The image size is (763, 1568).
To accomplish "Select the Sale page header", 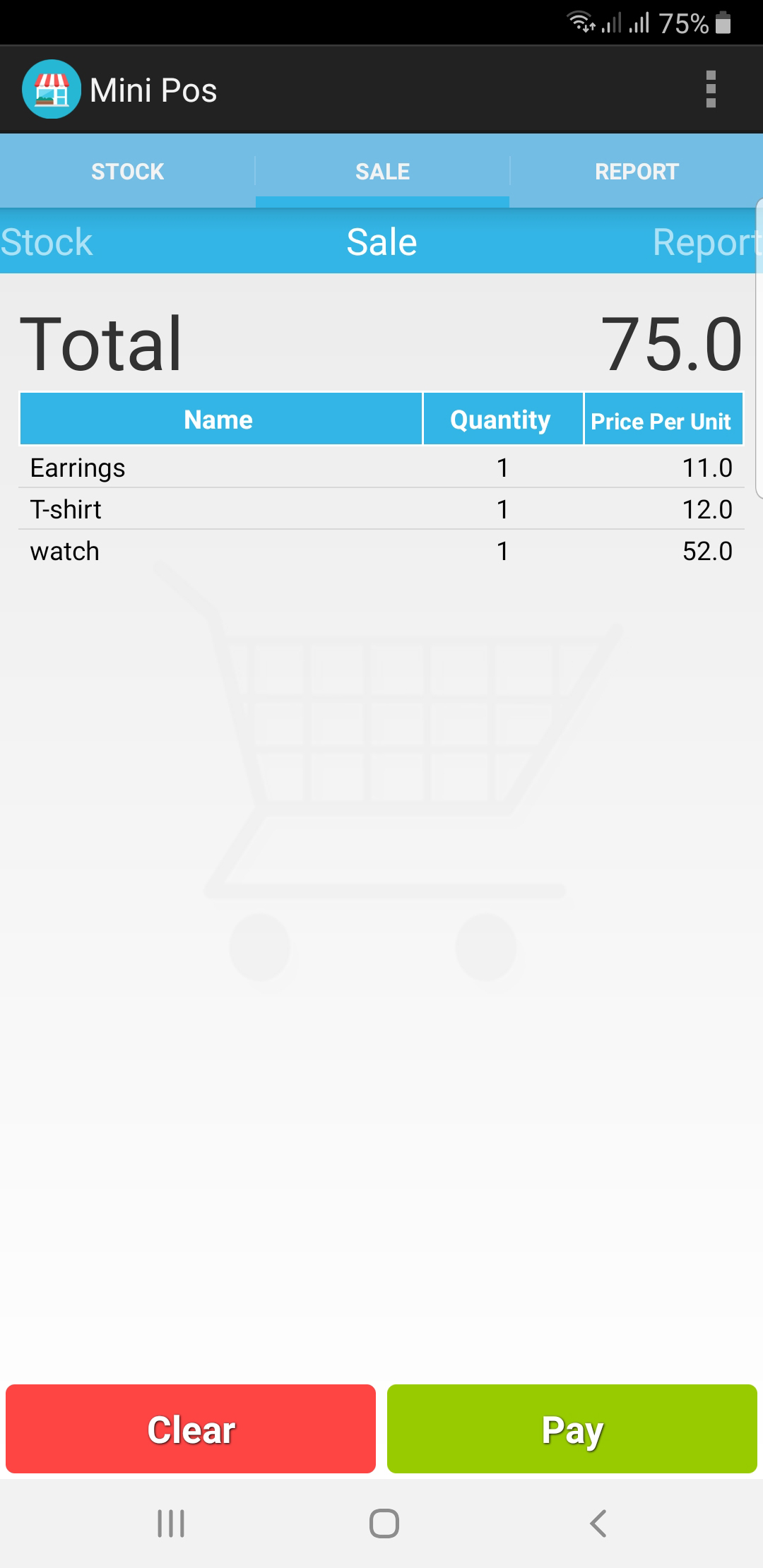I will coord(381,241).
